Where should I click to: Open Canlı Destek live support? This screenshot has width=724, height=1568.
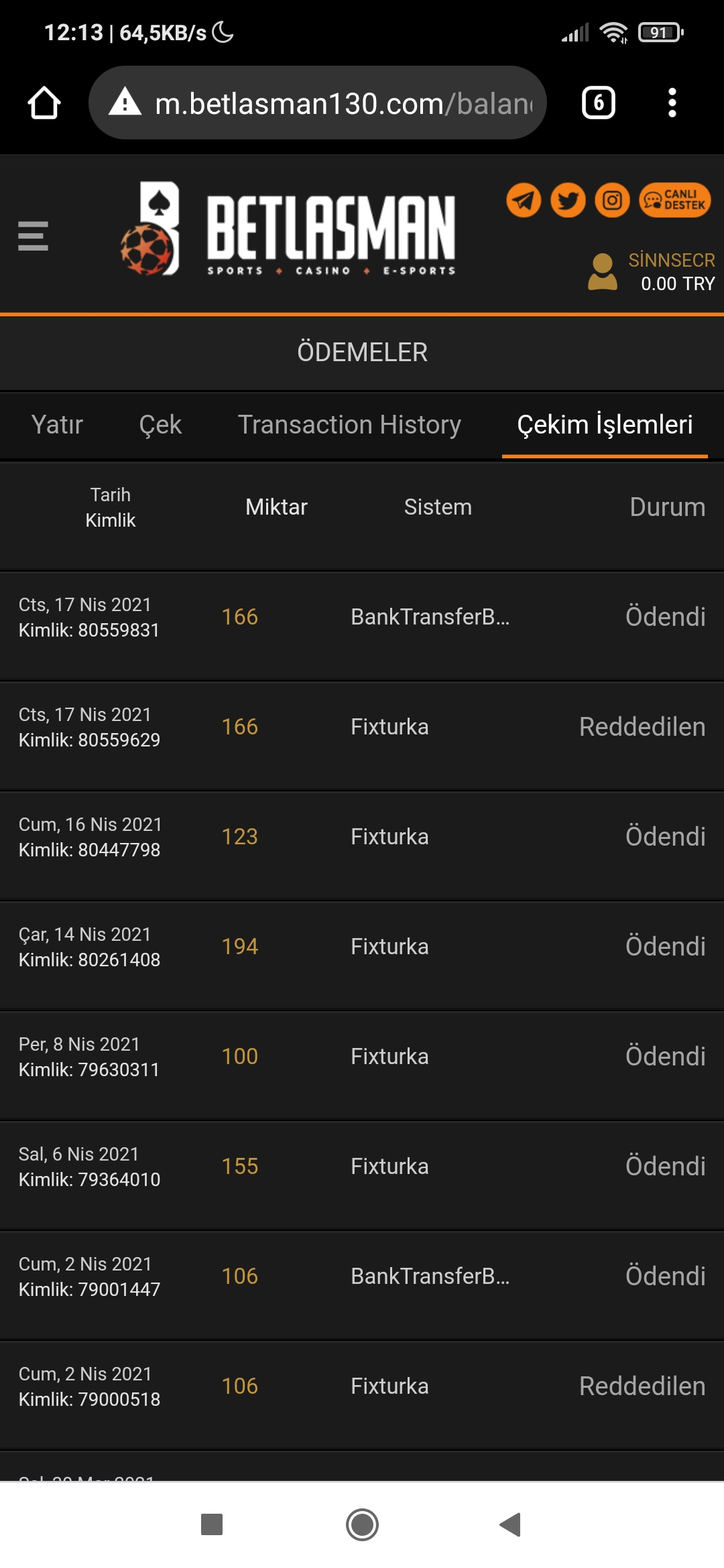(x=675, y=200)
